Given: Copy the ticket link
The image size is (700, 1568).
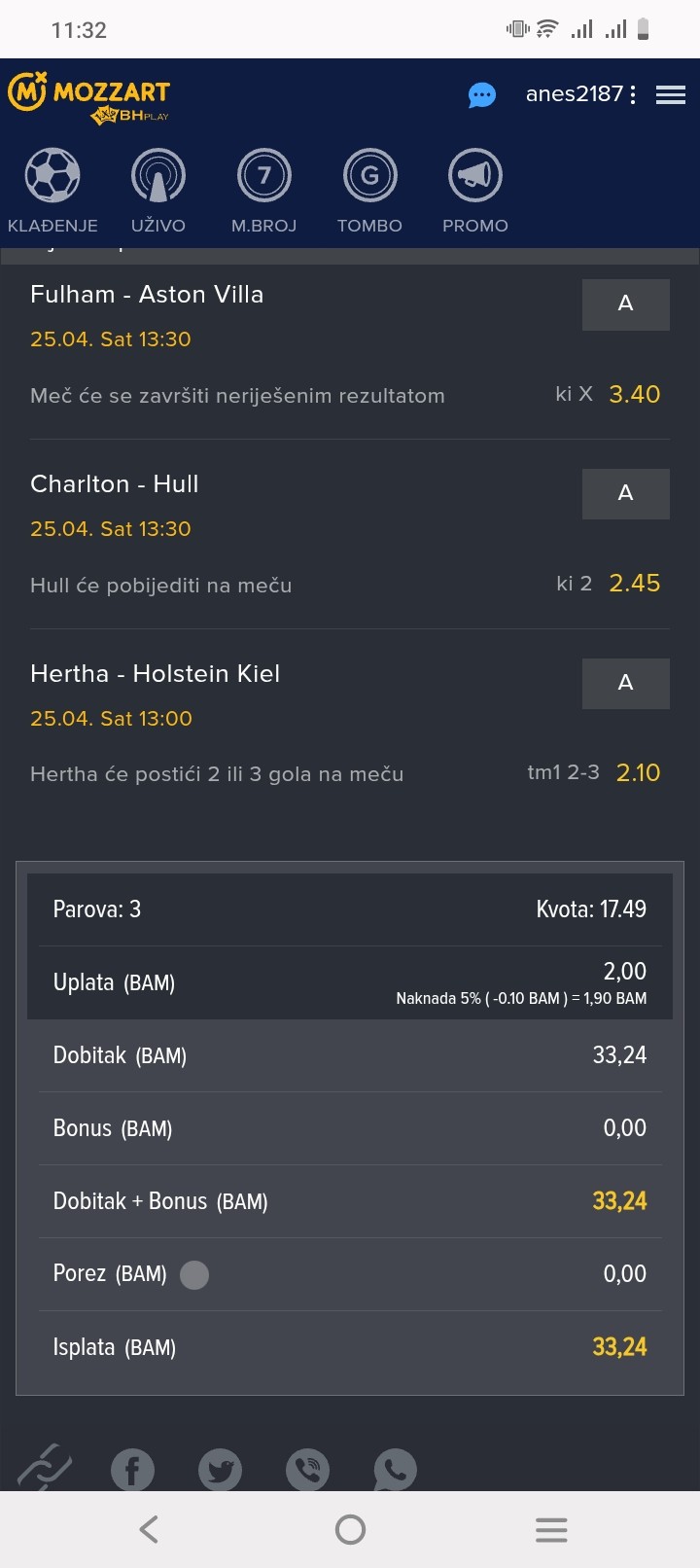Looking at the screenshot, I should click(x=45, y=1467).
